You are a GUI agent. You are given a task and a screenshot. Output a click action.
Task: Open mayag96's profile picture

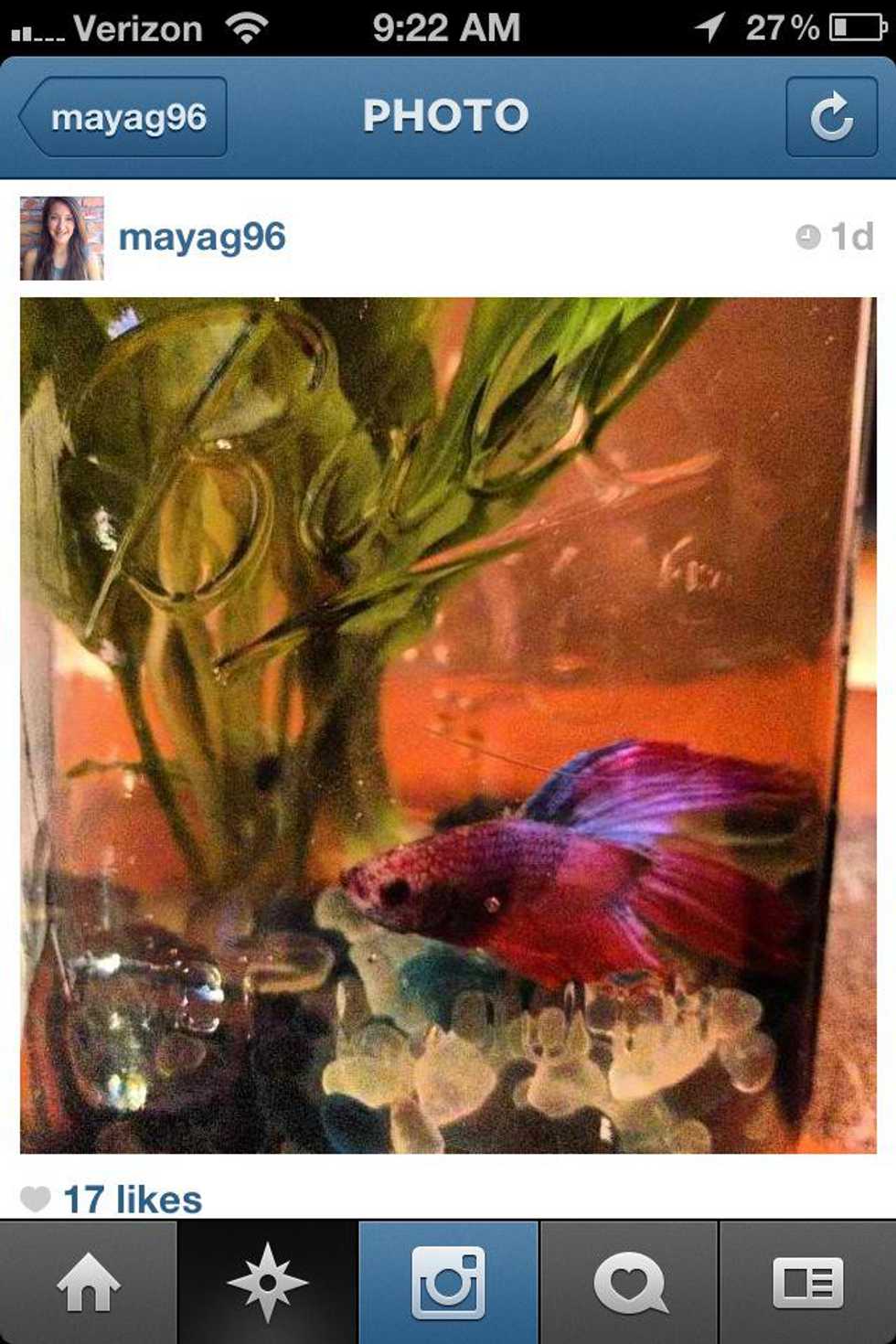coord(62,238)
